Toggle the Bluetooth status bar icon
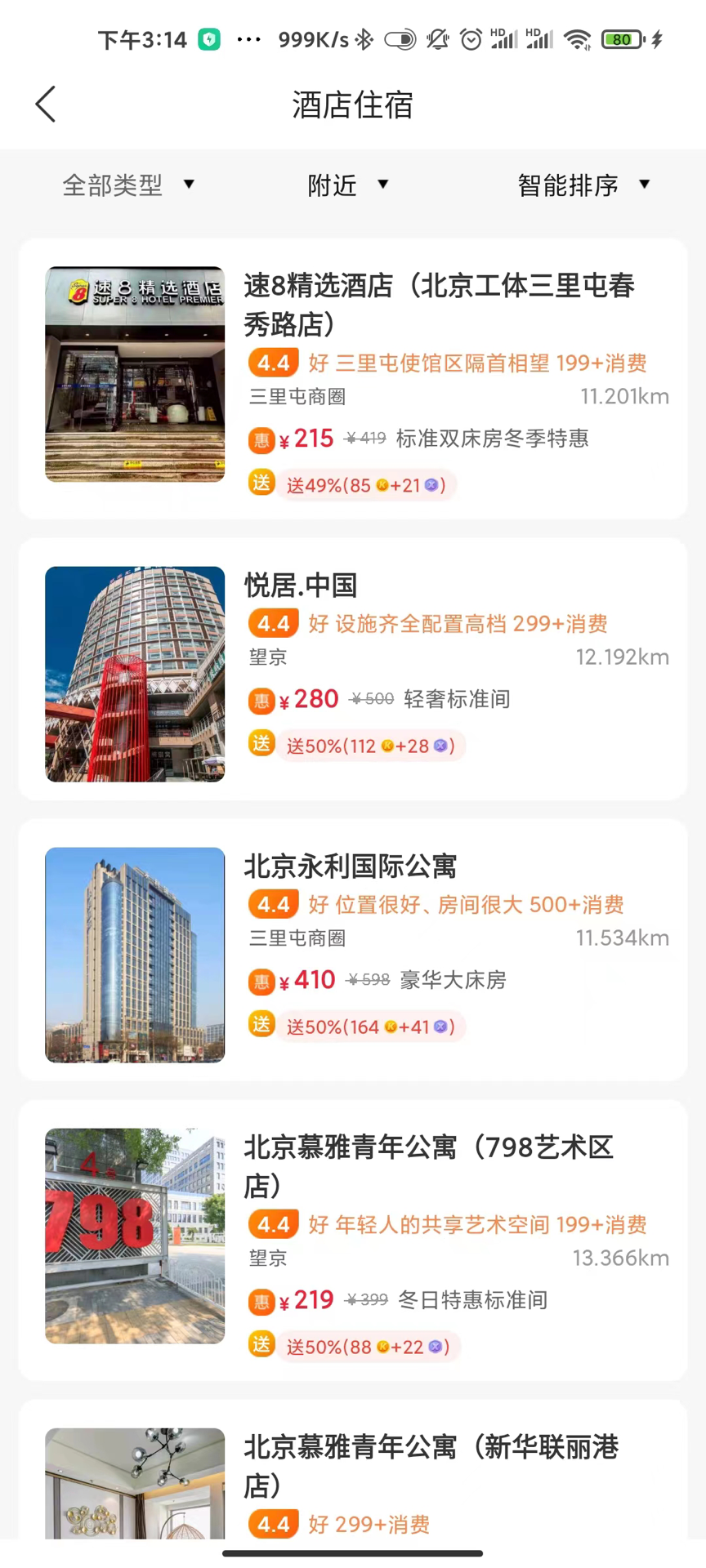Viewport: 706px width, 1568px height. [x=363, y=38]
